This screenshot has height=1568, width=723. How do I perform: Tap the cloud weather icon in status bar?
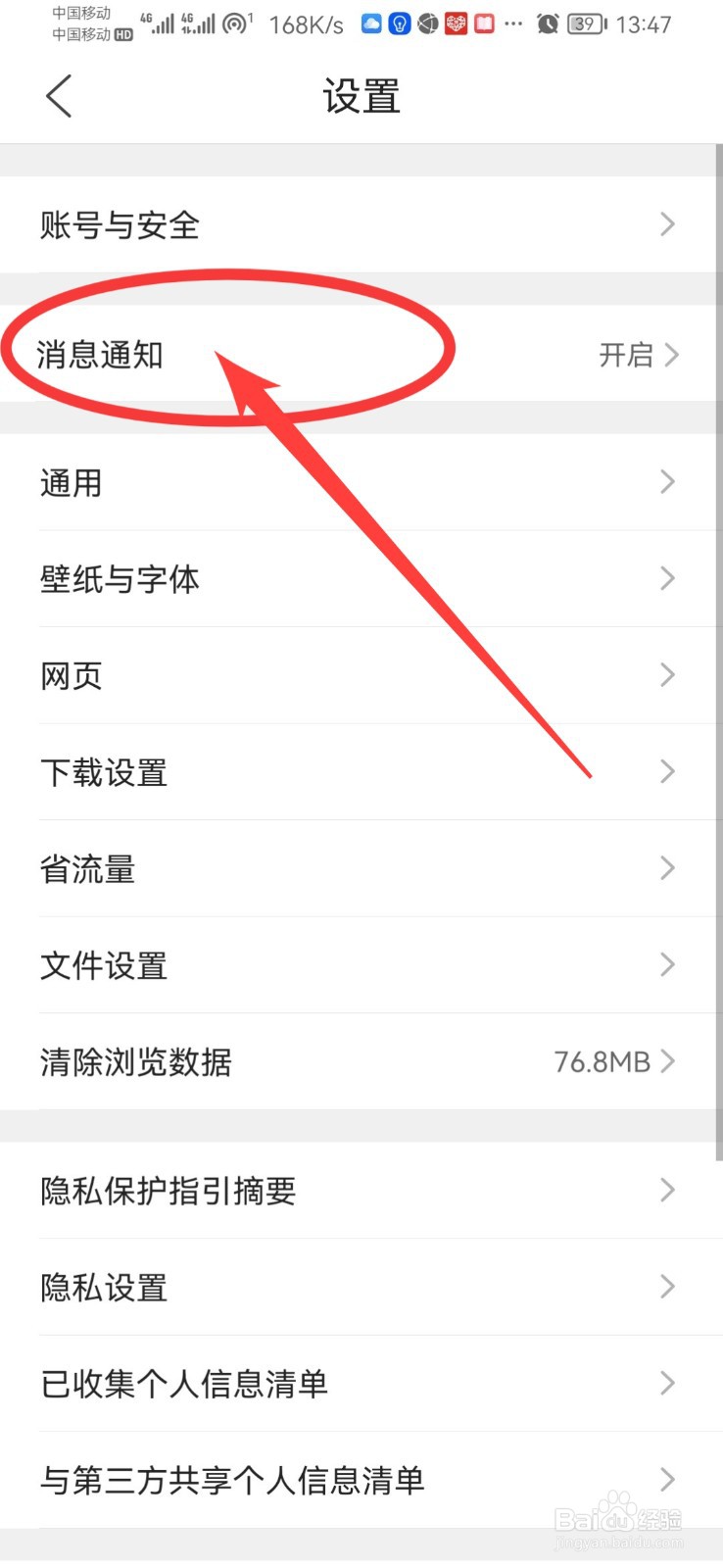click(x=370, y=24)
